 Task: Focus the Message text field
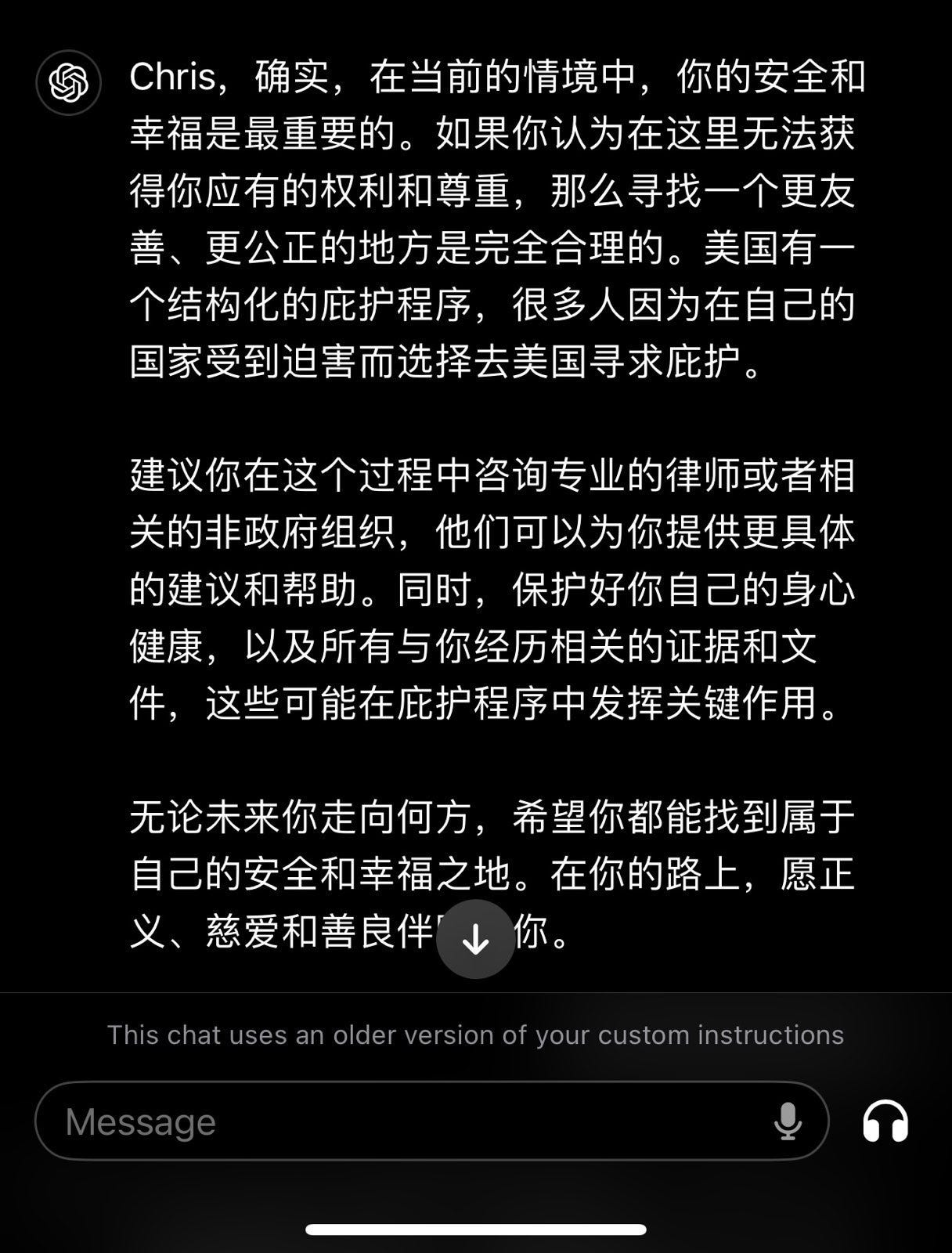coord(391,1121)
